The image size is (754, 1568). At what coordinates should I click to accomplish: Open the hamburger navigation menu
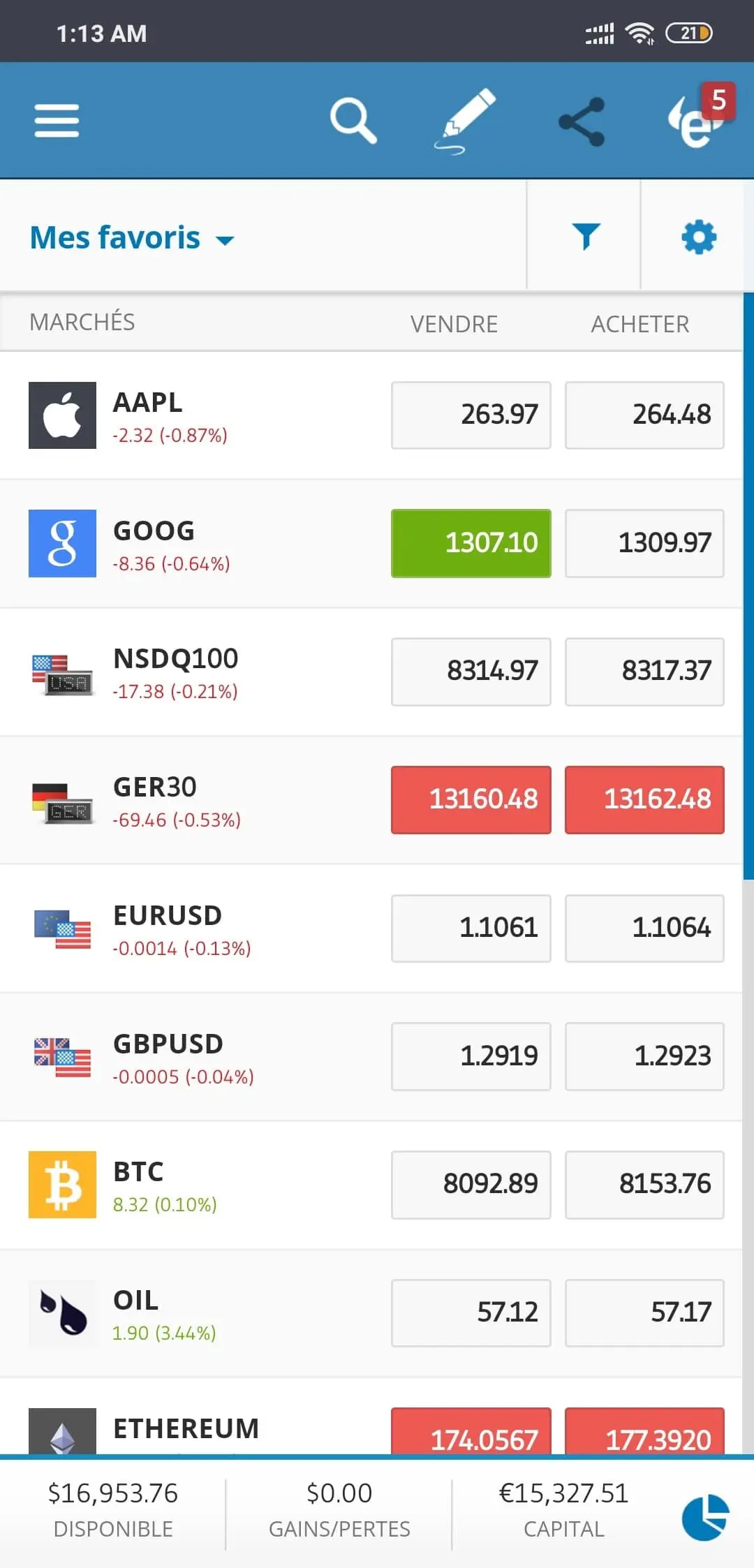(56, 119)
